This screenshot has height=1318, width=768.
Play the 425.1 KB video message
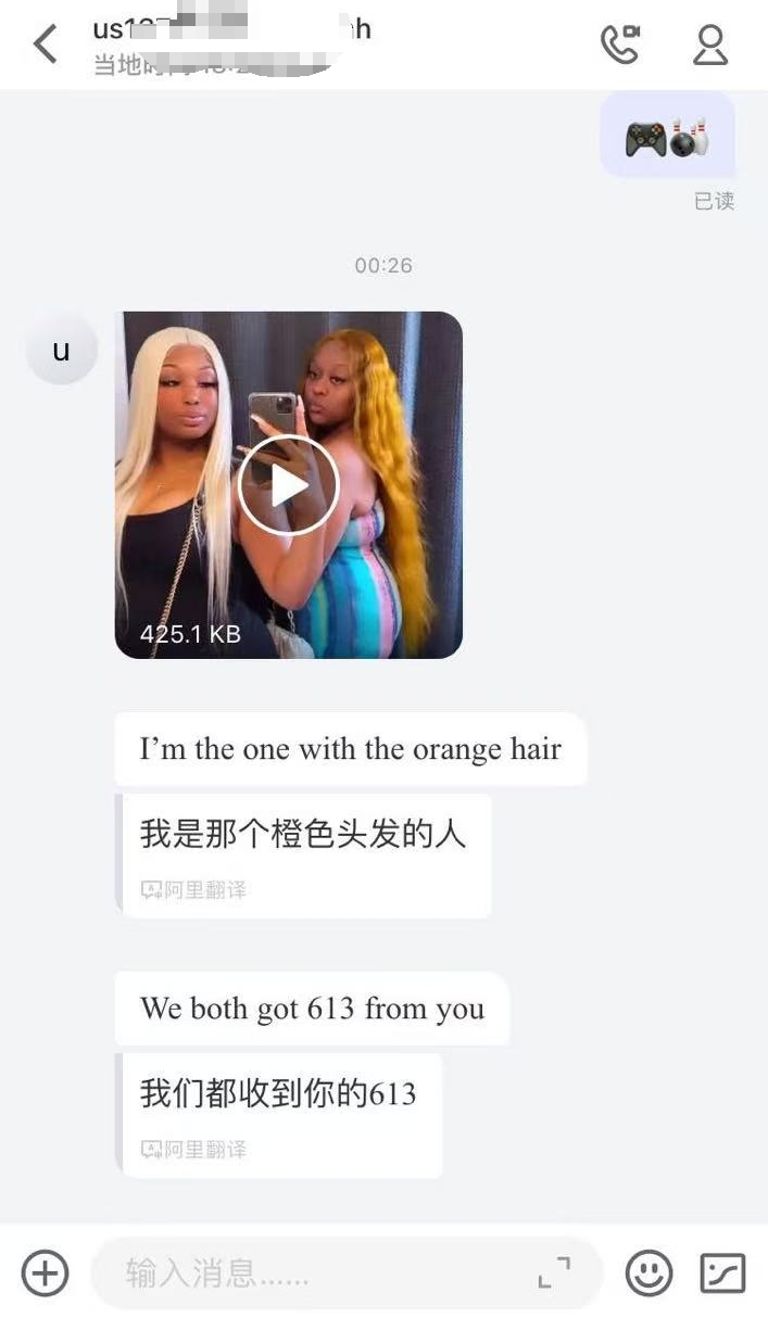(x=288, y=485)
